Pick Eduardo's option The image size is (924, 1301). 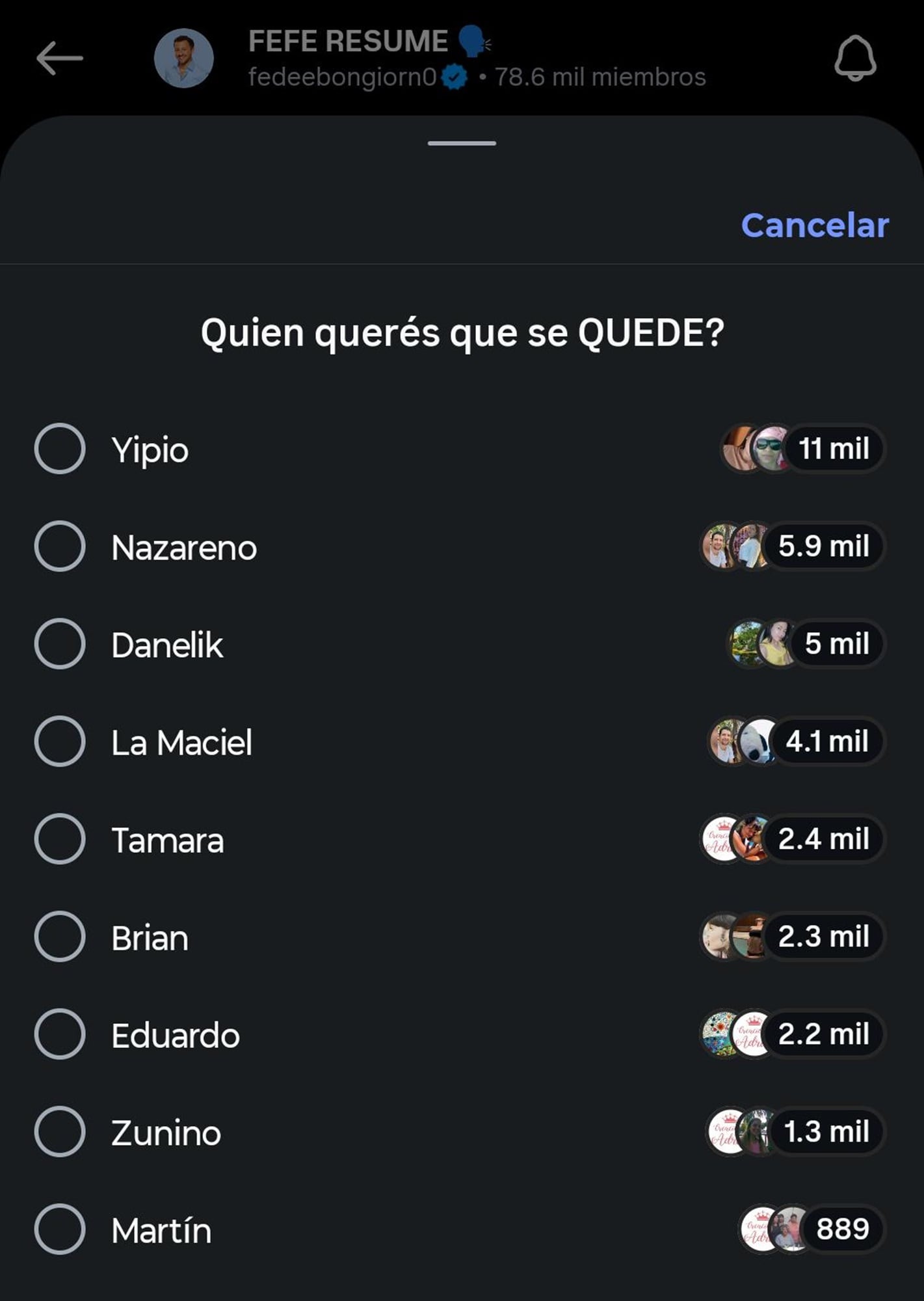tap(60, 1034)
